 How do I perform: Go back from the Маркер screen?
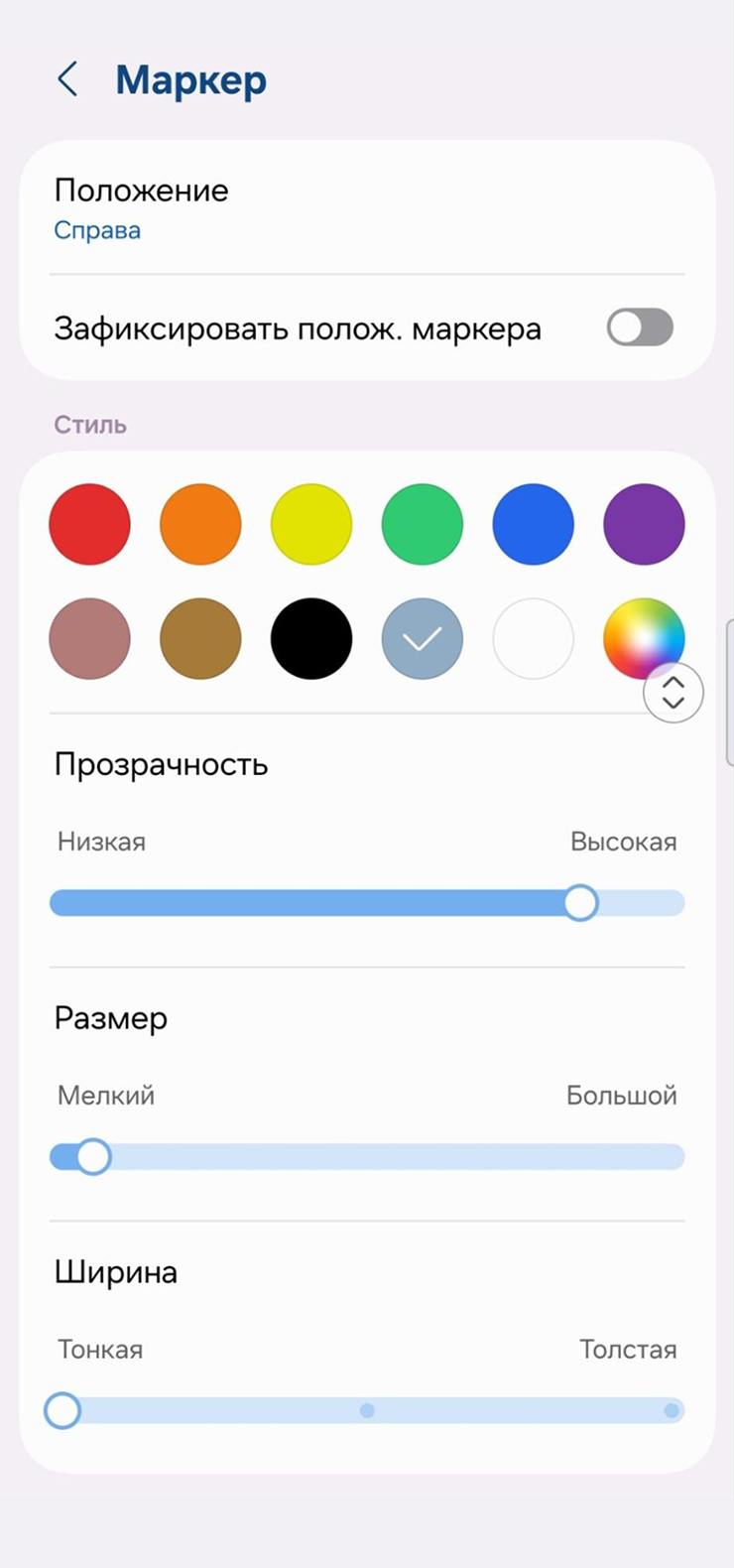tap(67, 79)
